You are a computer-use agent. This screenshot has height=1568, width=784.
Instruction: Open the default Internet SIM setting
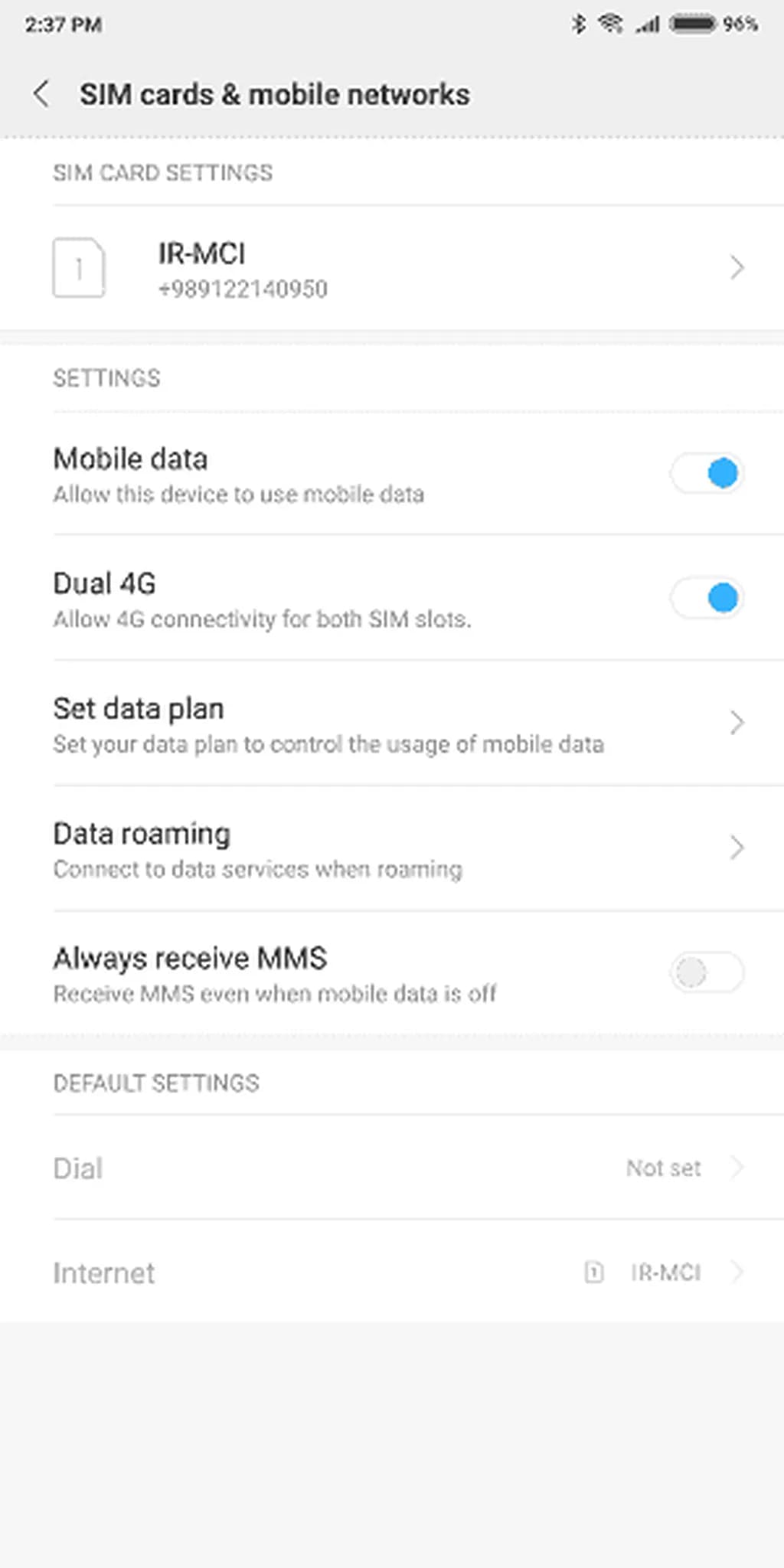click(392, 1272)
